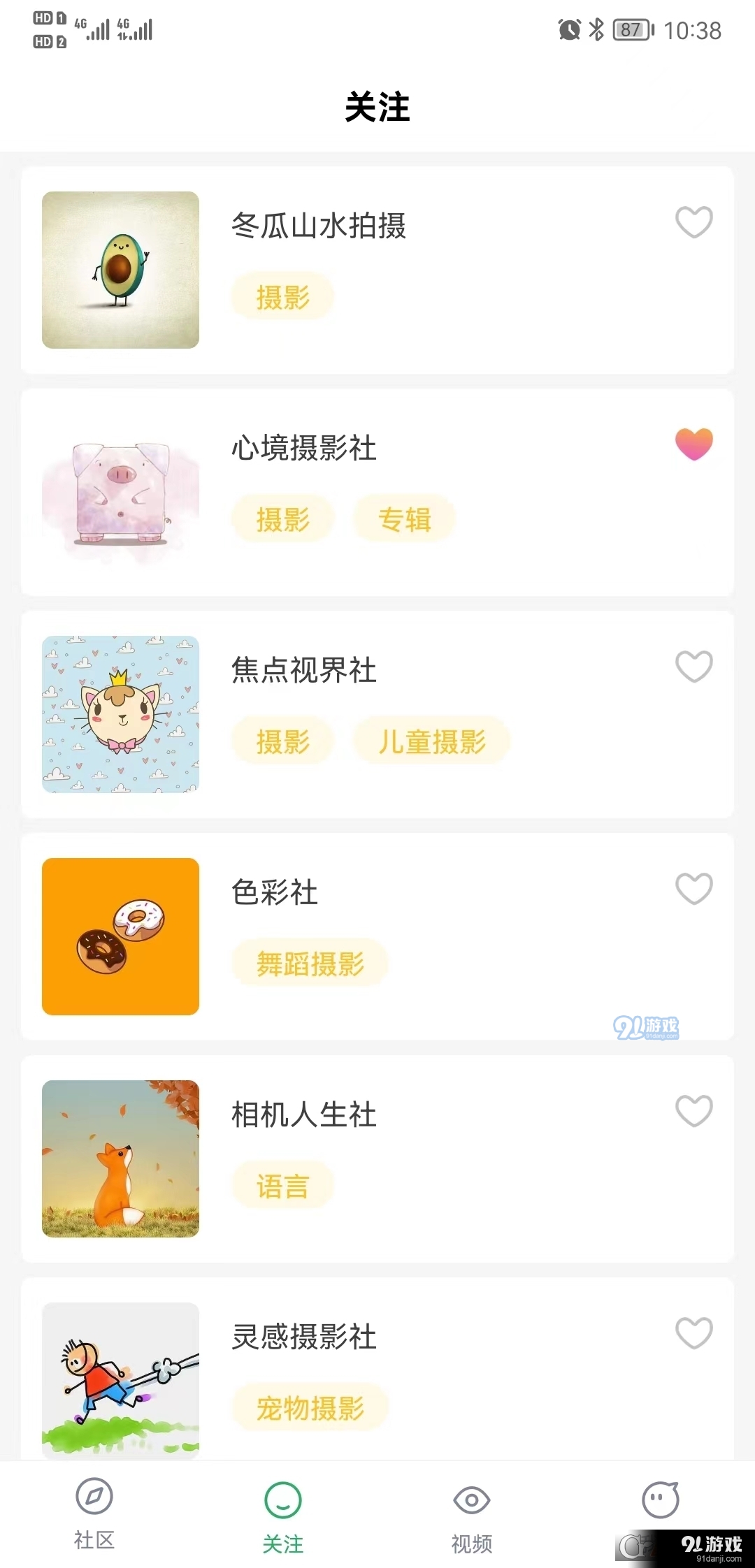Tap the 舞蹈摄影 tag under 色彩社
Screen dimensions: 755x1568
pyautogui.click(x=309, y=963)
